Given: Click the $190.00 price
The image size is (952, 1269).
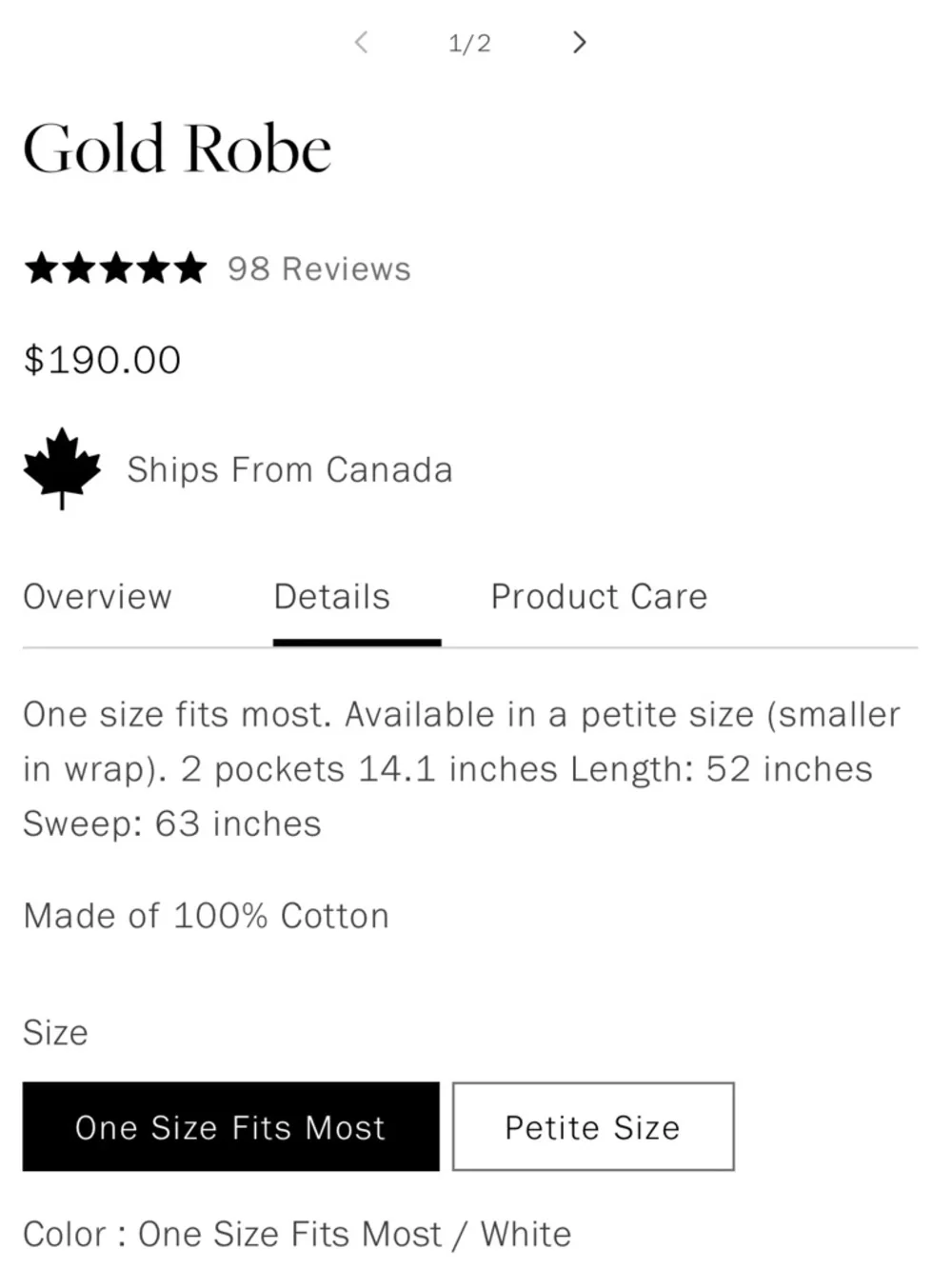Looking at the screenshot, I should 101,360.
